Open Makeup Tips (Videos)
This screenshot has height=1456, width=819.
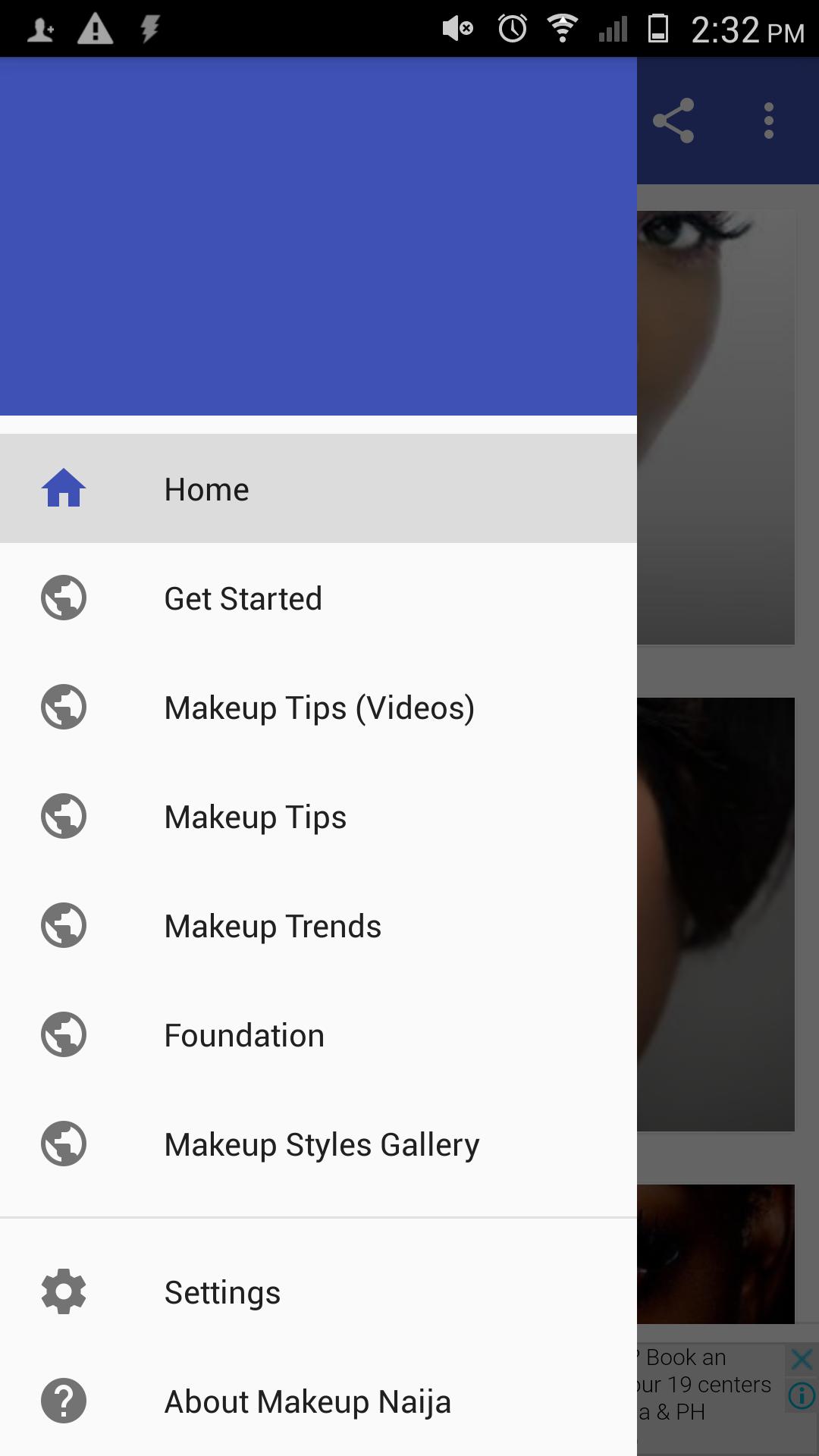tap(318, 708)
